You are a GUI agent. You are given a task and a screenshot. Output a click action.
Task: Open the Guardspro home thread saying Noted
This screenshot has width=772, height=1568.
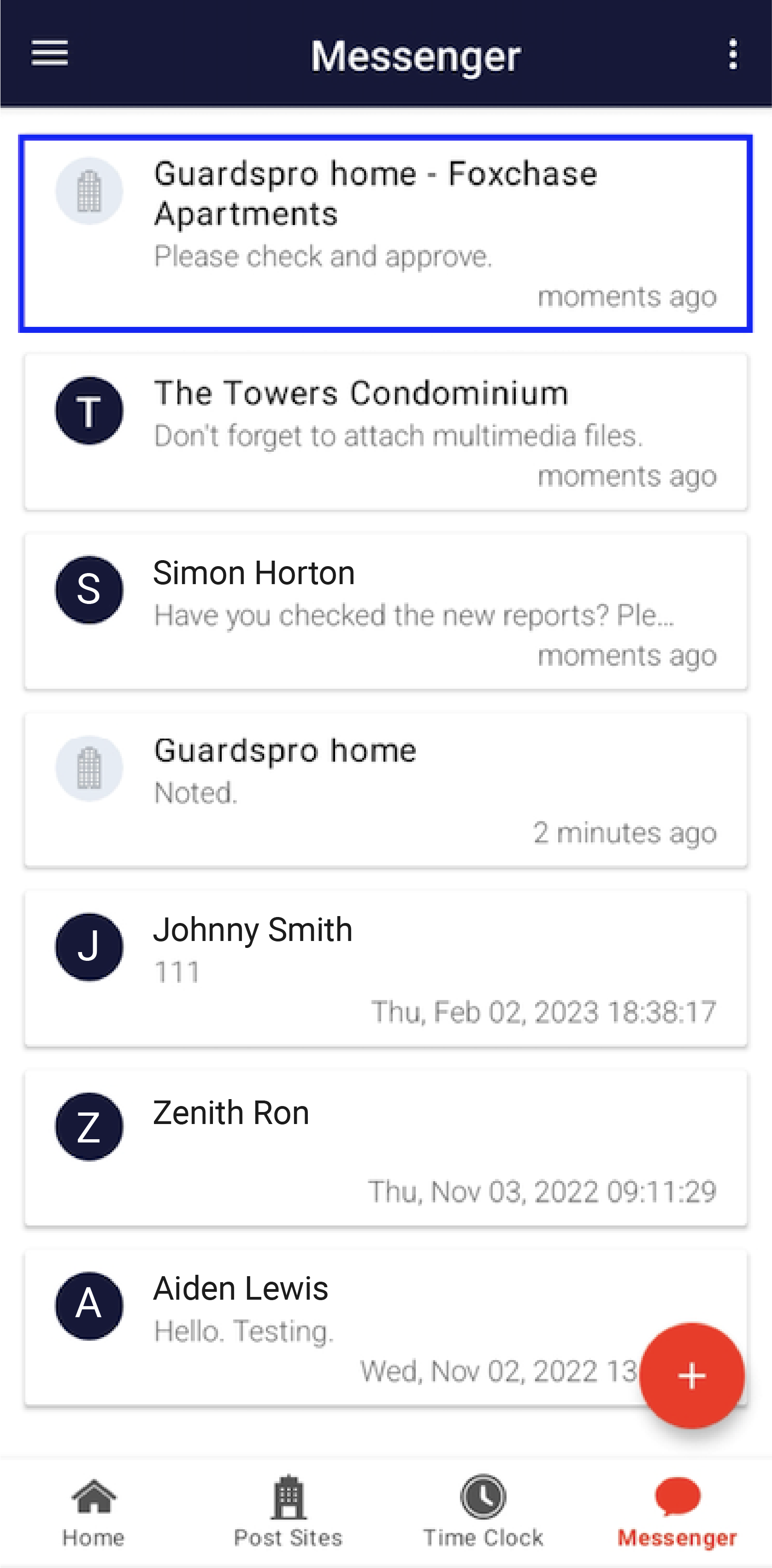click(x=386, y=789)
